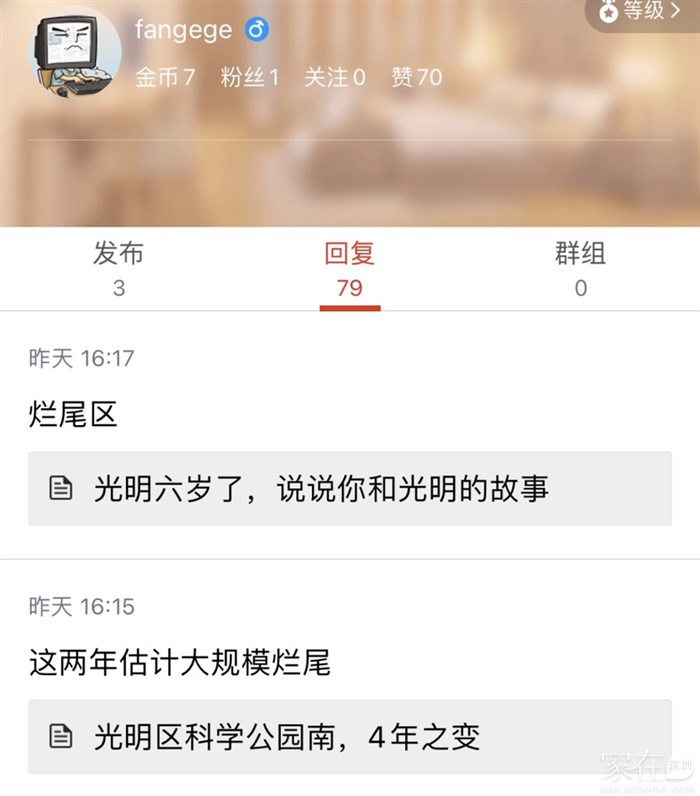The image size is (700, 796).
Task: Select the 回复 tab
Action: click(349, 269)
